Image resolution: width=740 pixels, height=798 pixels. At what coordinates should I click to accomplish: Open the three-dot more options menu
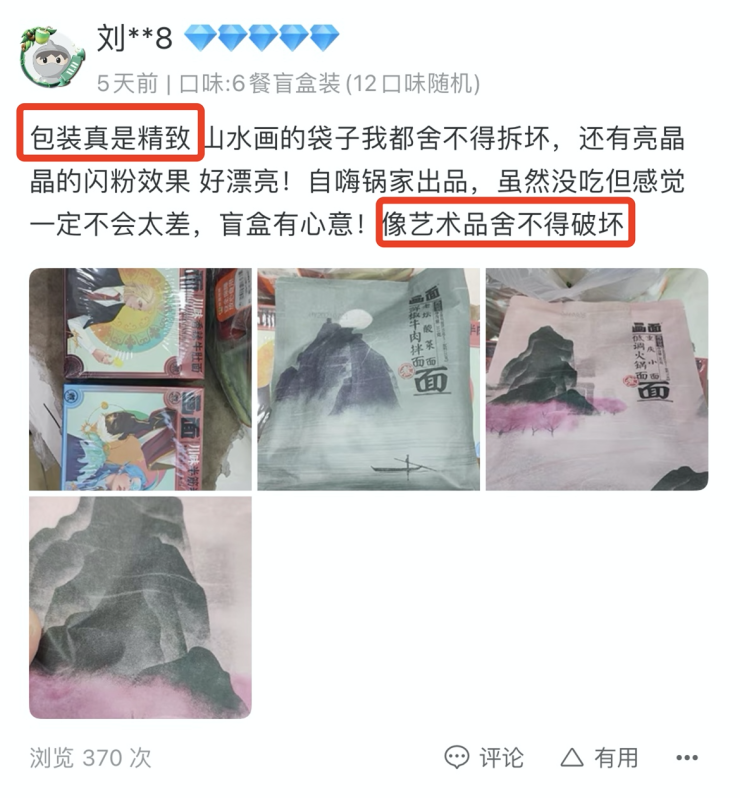pyautogui.click(x=687, y=757)
